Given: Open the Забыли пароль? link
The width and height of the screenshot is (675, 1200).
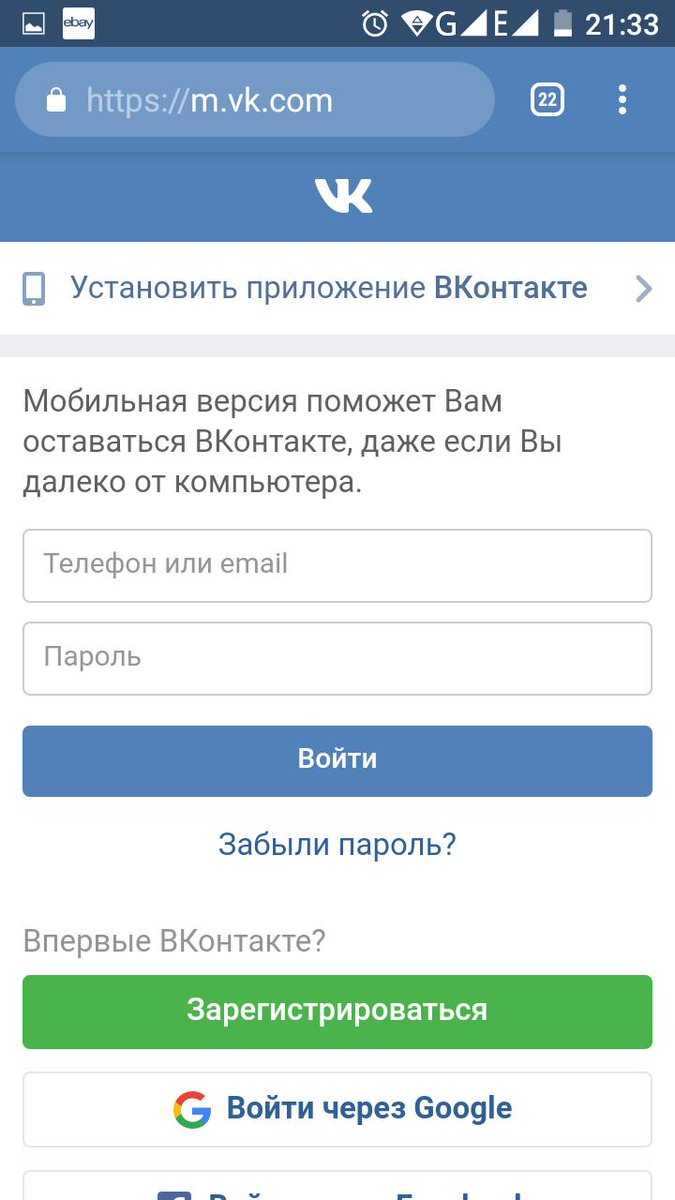Looking at the screenshot, I should (x=337, y=845).
